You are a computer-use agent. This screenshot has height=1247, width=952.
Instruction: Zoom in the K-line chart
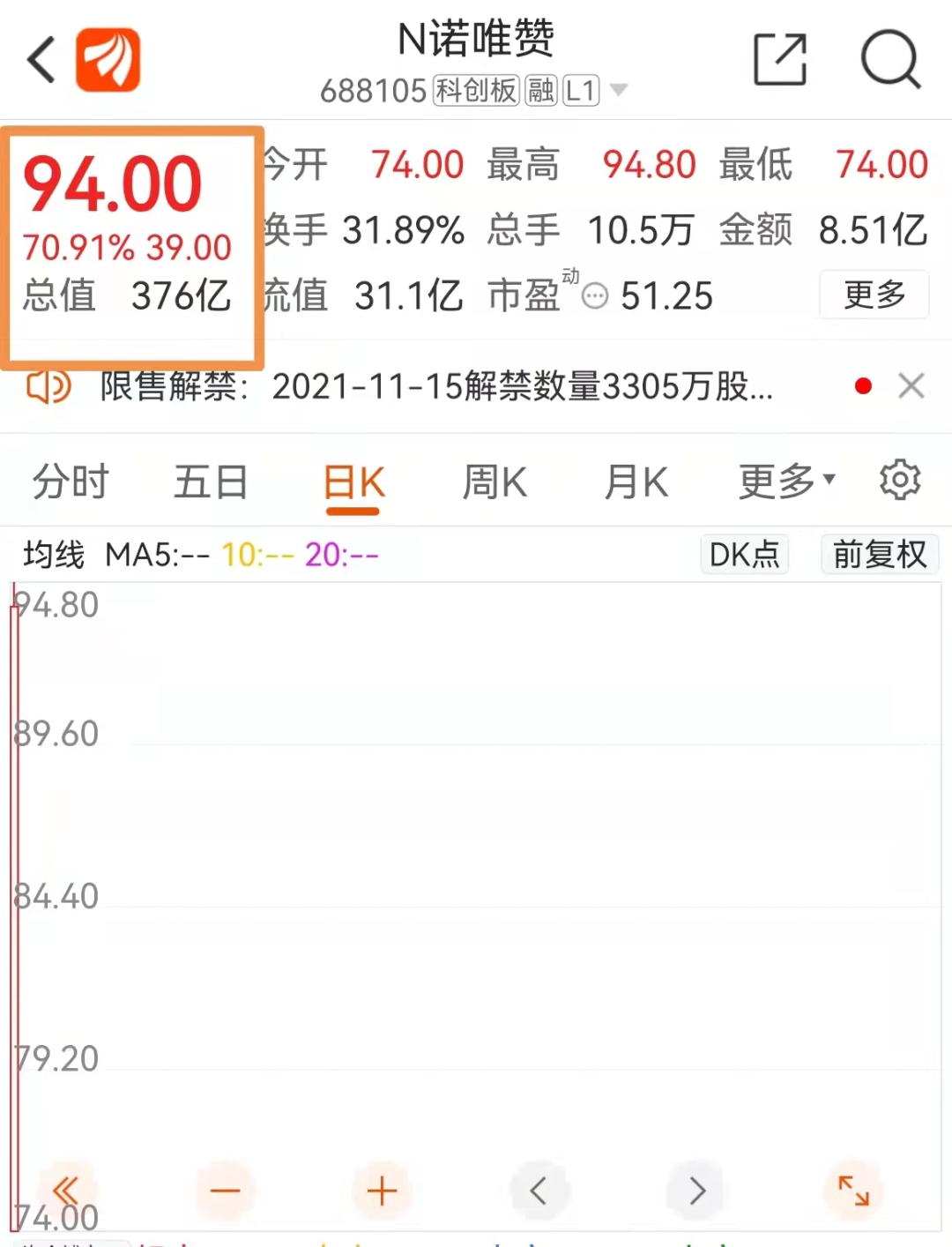(x=382, y=1191)
